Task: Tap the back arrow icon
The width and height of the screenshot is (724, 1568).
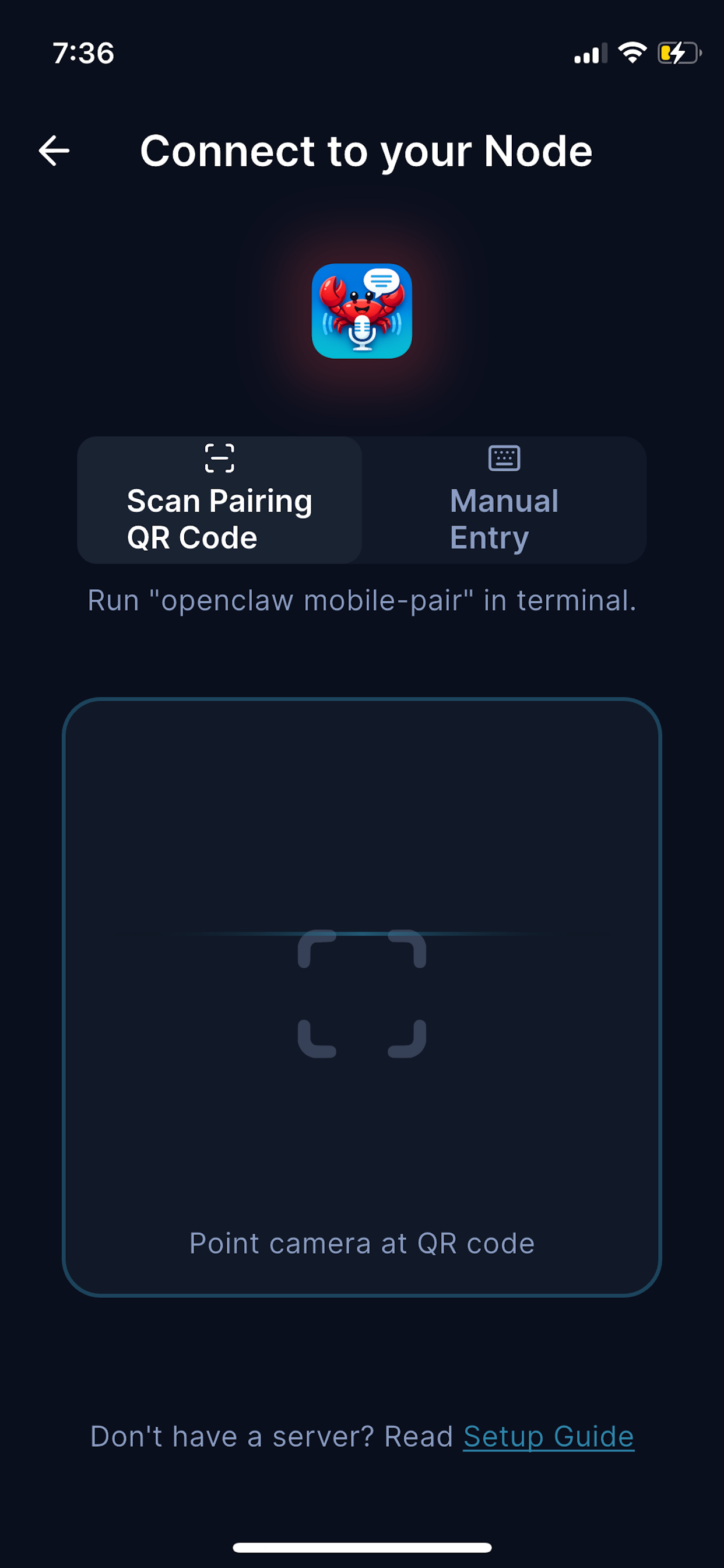Action: click(54, 152)
